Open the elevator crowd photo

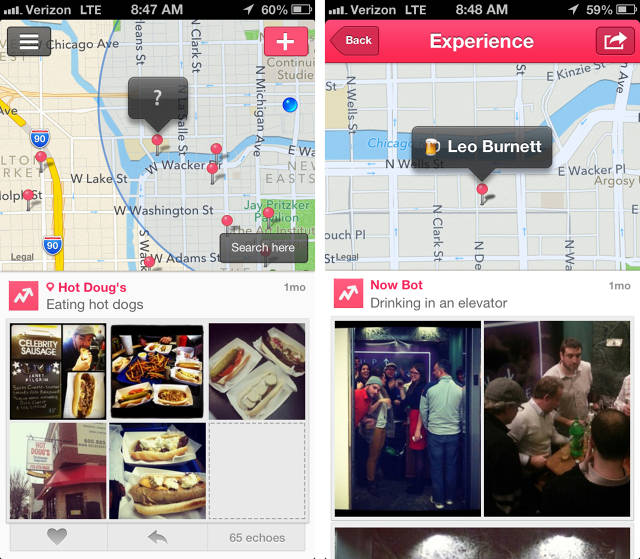pos(407,418)
